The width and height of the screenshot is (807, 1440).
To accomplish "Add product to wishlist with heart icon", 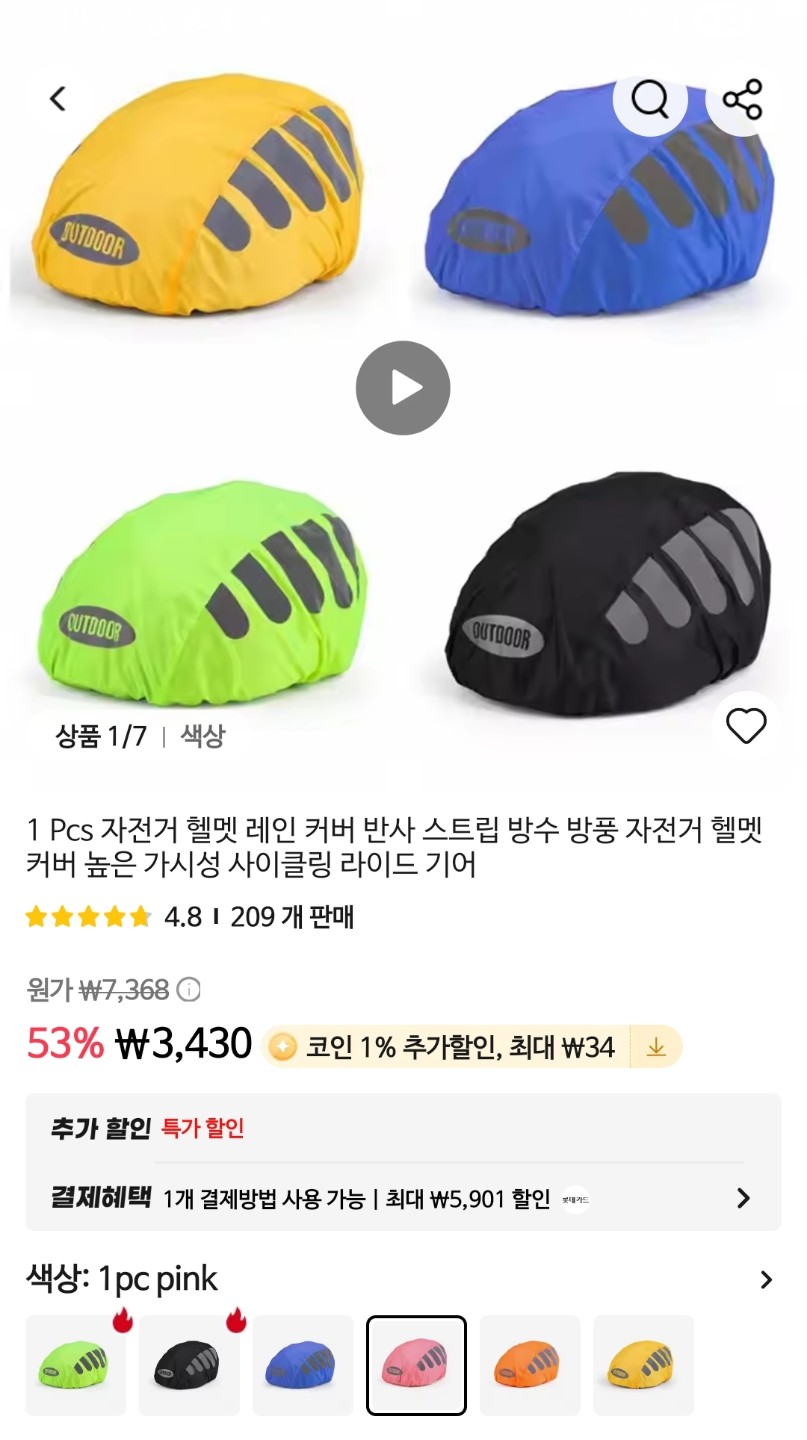I will tap(746, 726).
